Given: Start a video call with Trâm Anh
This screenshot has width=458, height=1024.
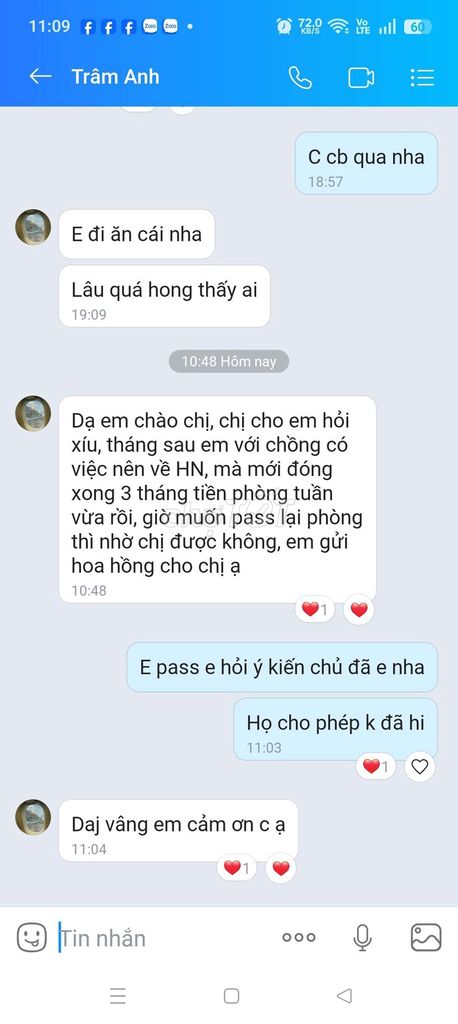Looking at the screenshot, I should tap(361, 77).
